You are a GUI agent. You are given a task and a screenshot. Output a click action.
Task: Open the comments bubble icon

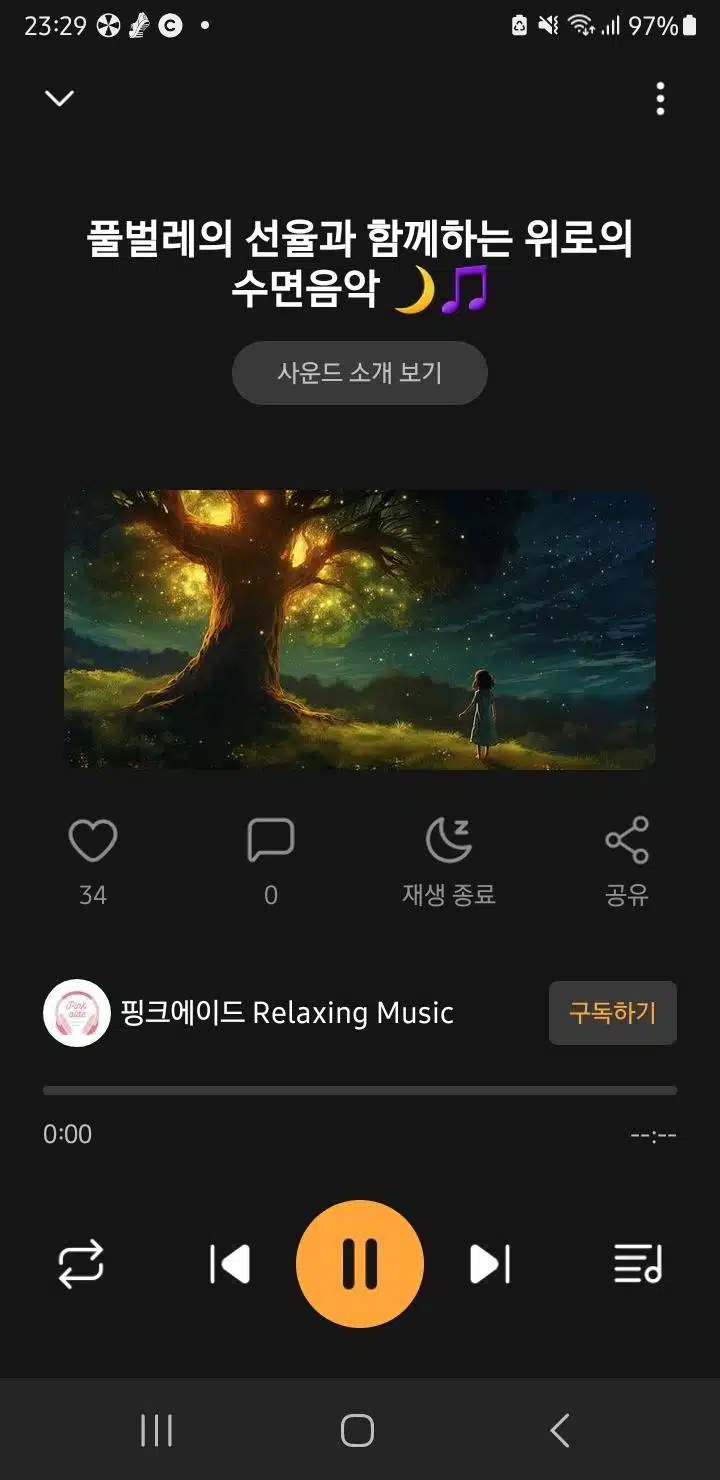pyautogui.click(x=271, y=841)
